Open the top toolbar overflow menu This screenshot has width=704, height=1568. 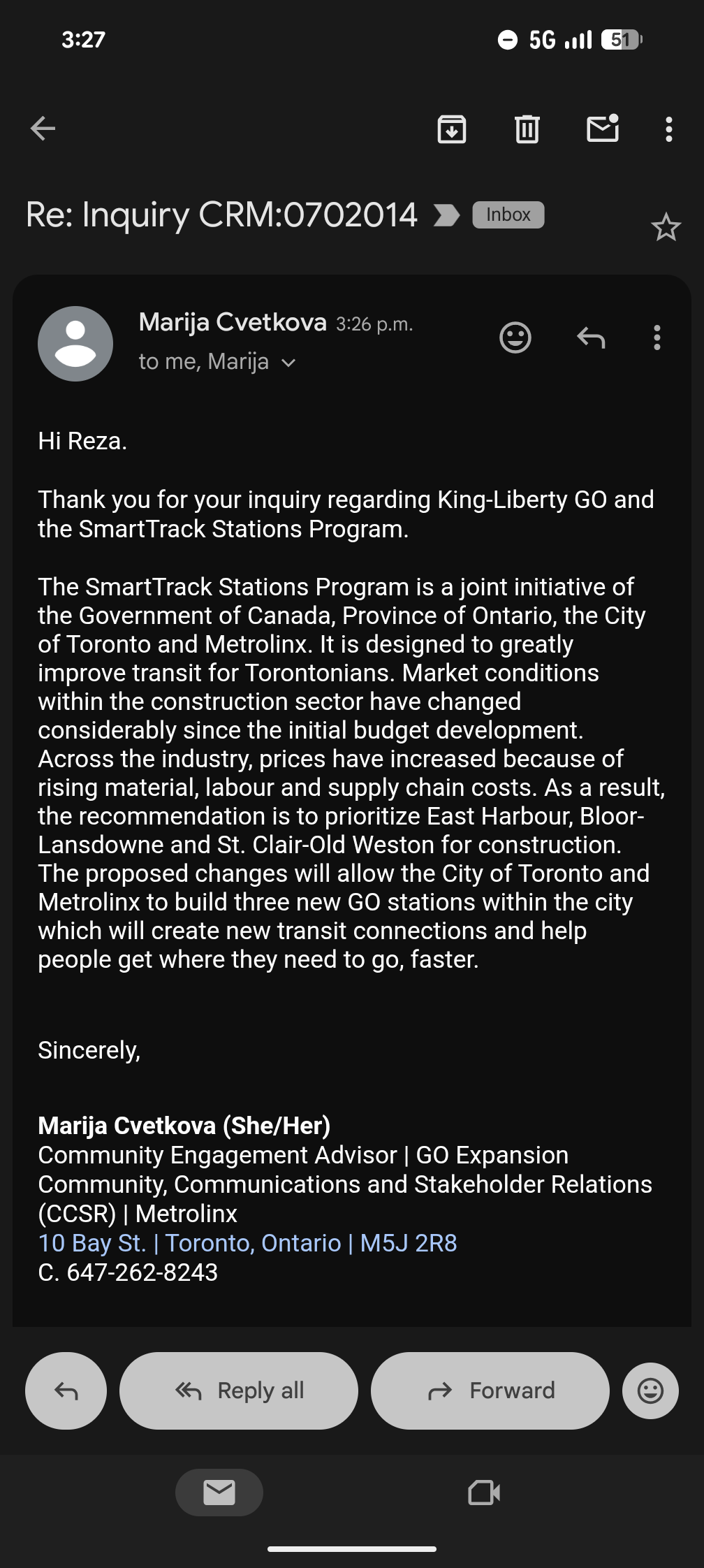668,129
